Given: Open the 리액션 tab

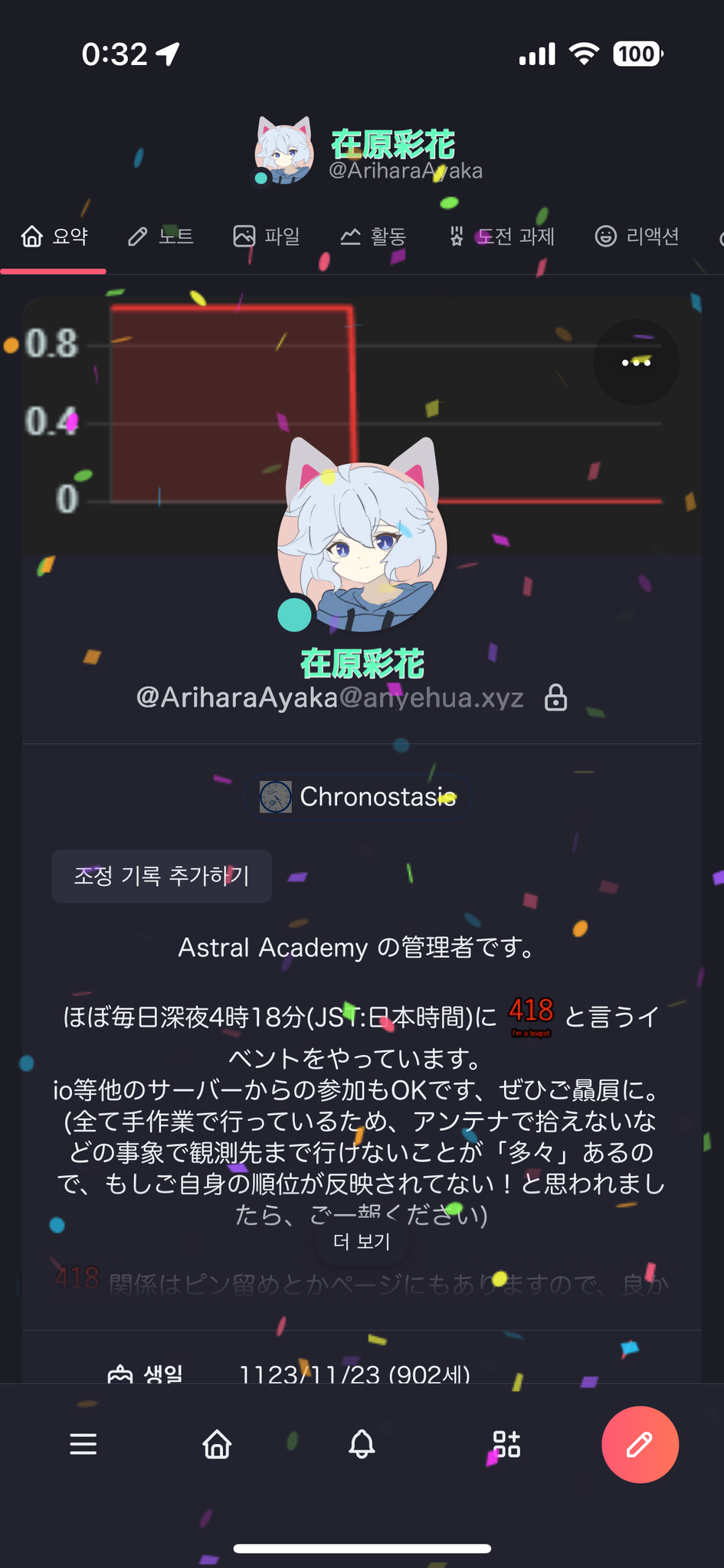Looking at the screenshot, I should pos(637,237).
